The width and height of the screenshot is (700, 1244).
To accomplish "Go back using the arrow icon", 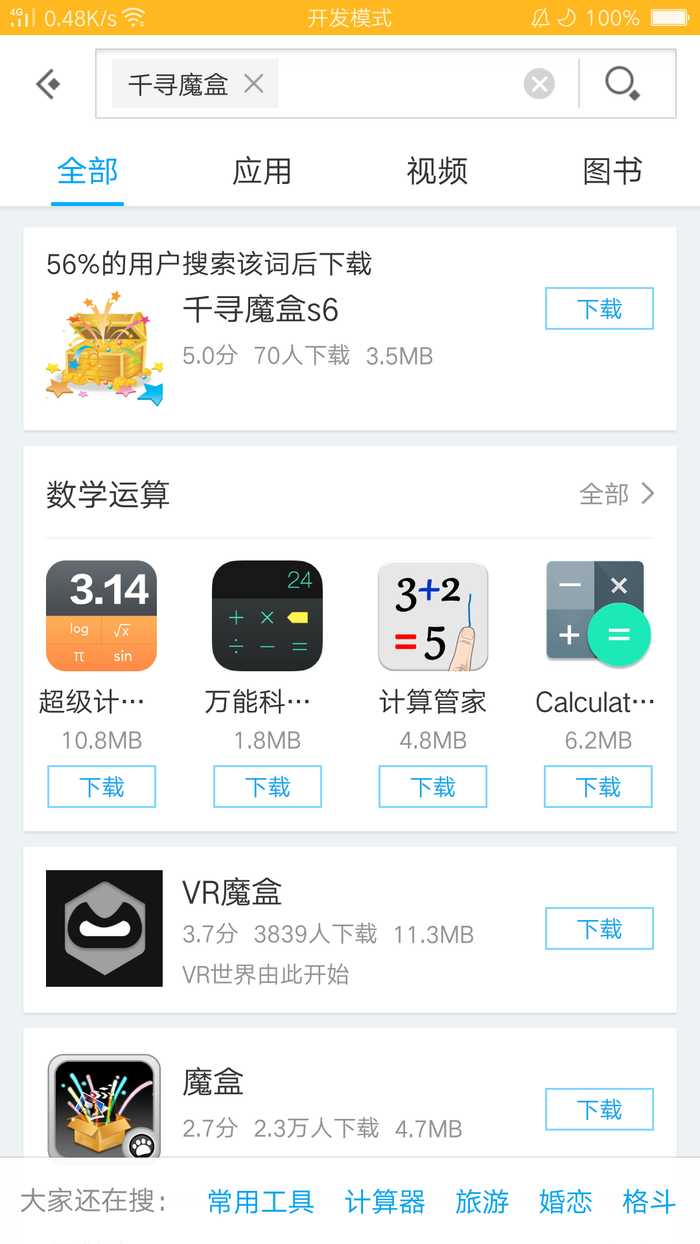I will (48, 84).
